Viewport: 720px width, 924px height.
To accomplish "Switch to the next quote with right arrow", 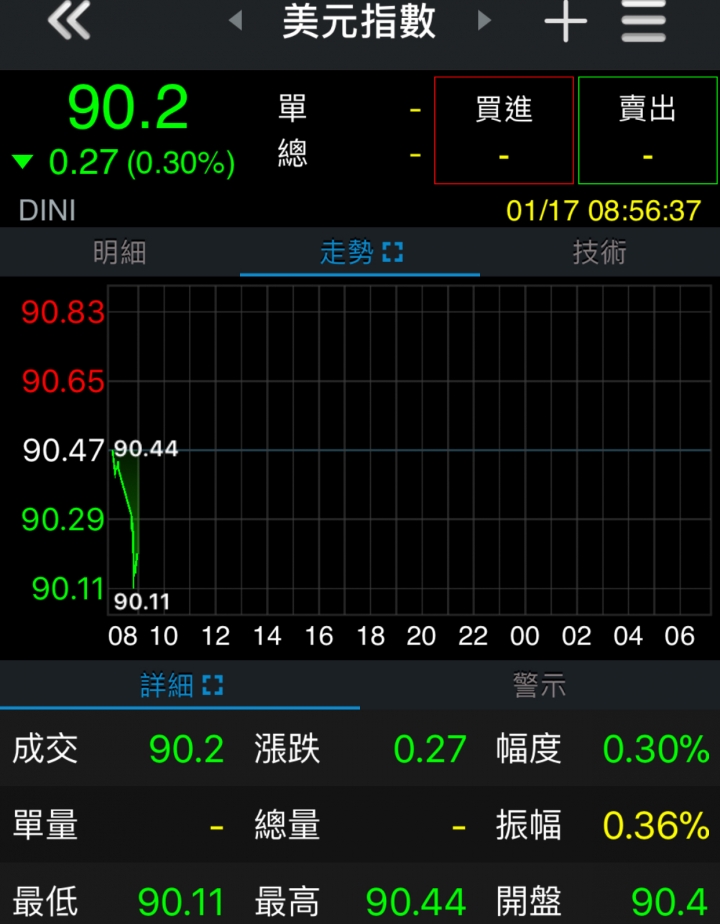I will click(485, 21).
